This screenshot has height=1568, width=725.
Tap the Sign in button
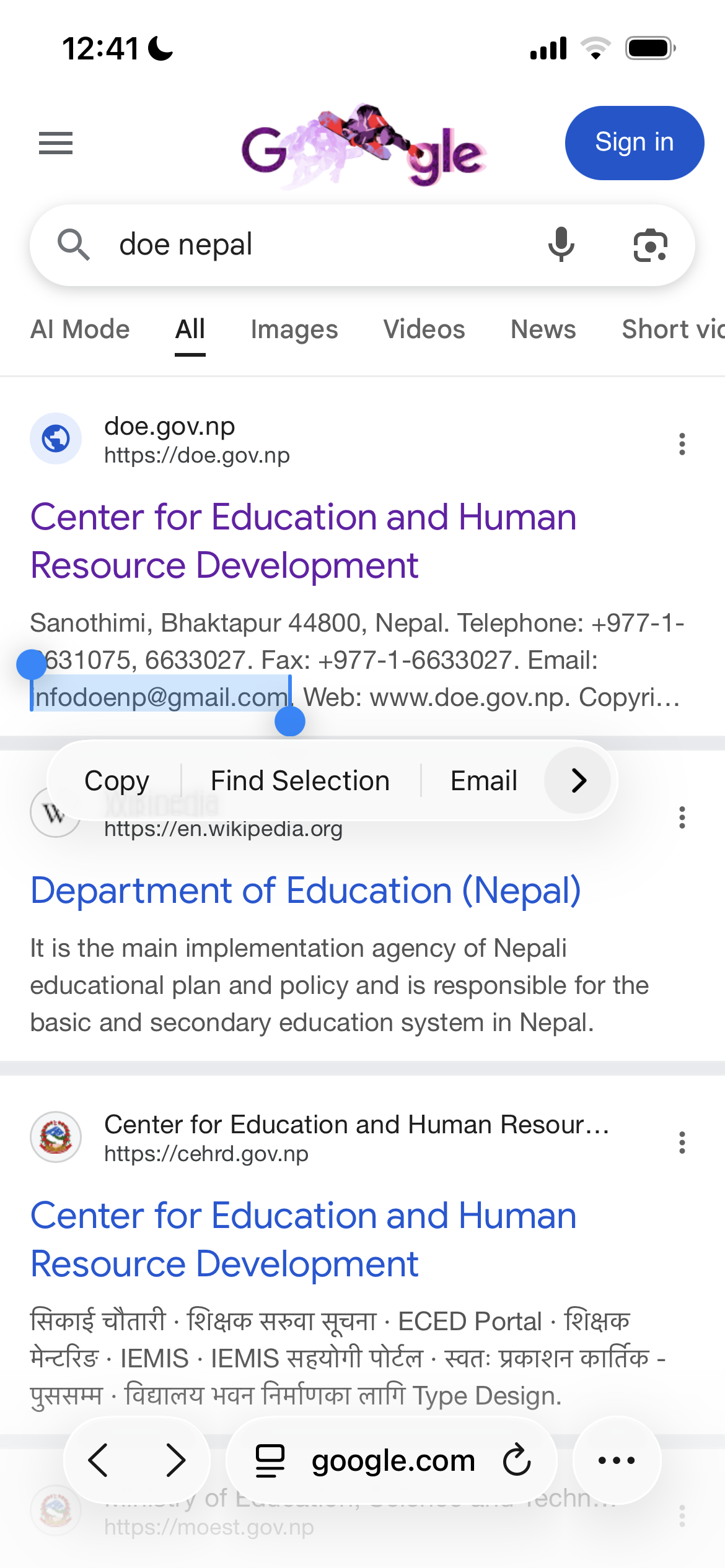[634, 143]
